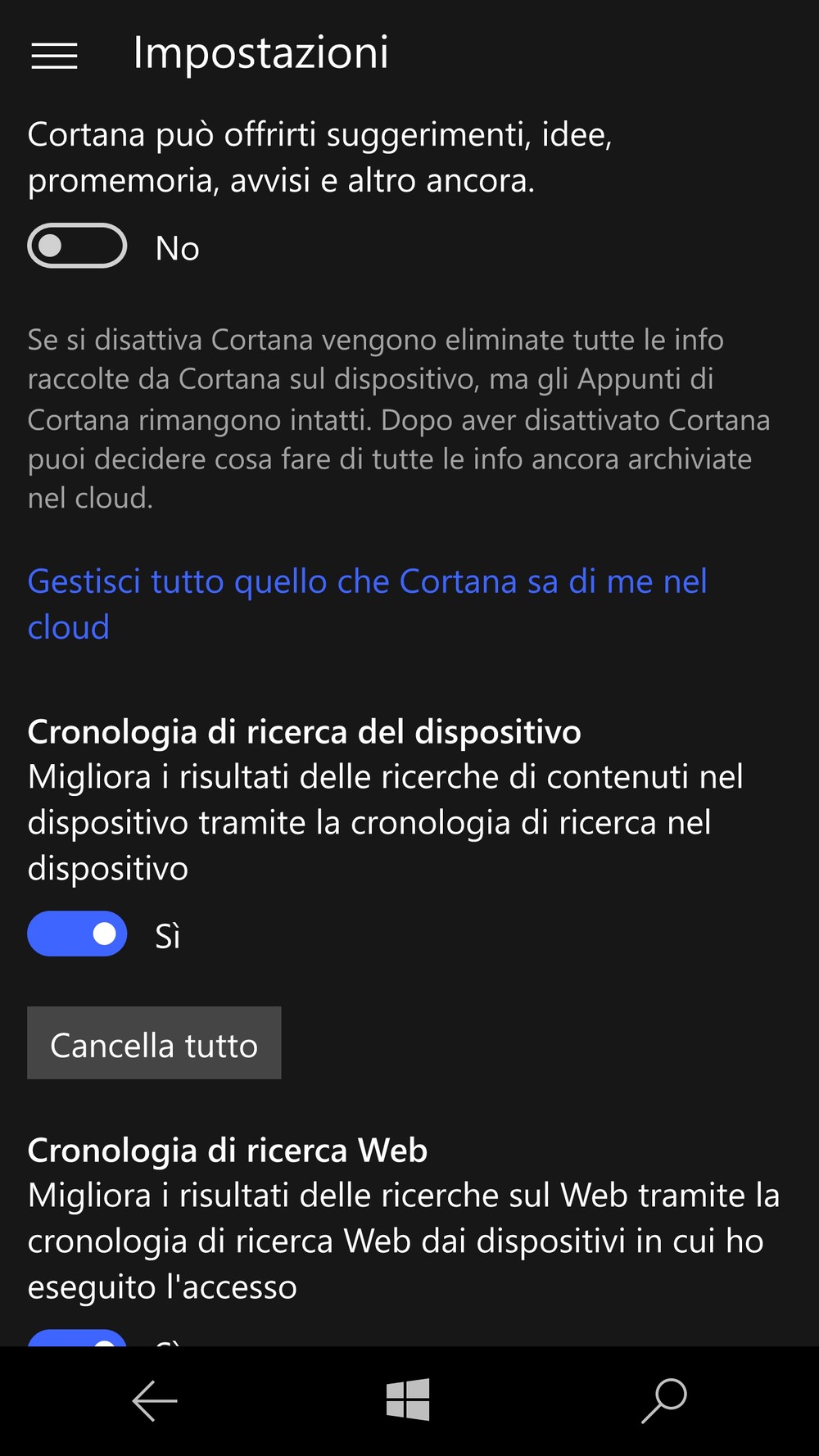Open the hamburger menu
This screenshot has width=819, height=1456.
tap(54, 56)
